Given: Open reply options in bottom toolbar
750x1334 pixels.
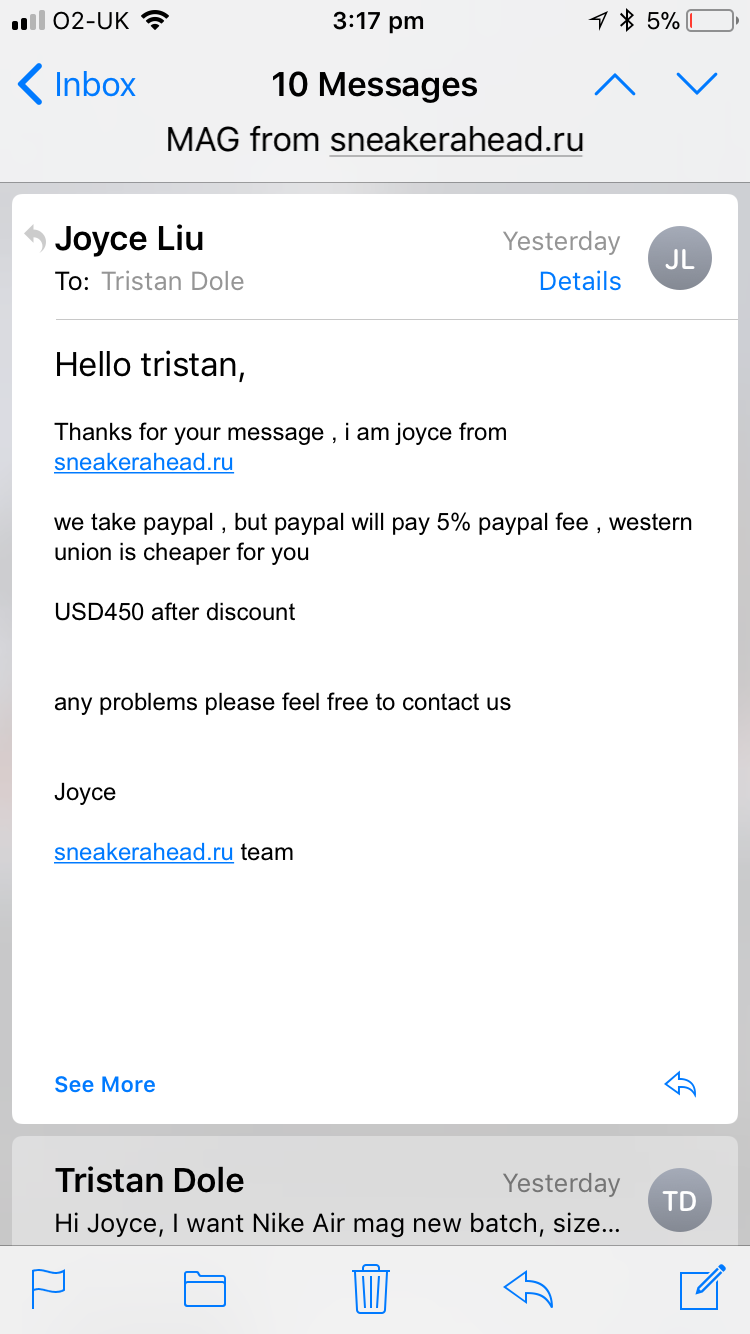Looking at the screenshot, I should [529, 1288].
